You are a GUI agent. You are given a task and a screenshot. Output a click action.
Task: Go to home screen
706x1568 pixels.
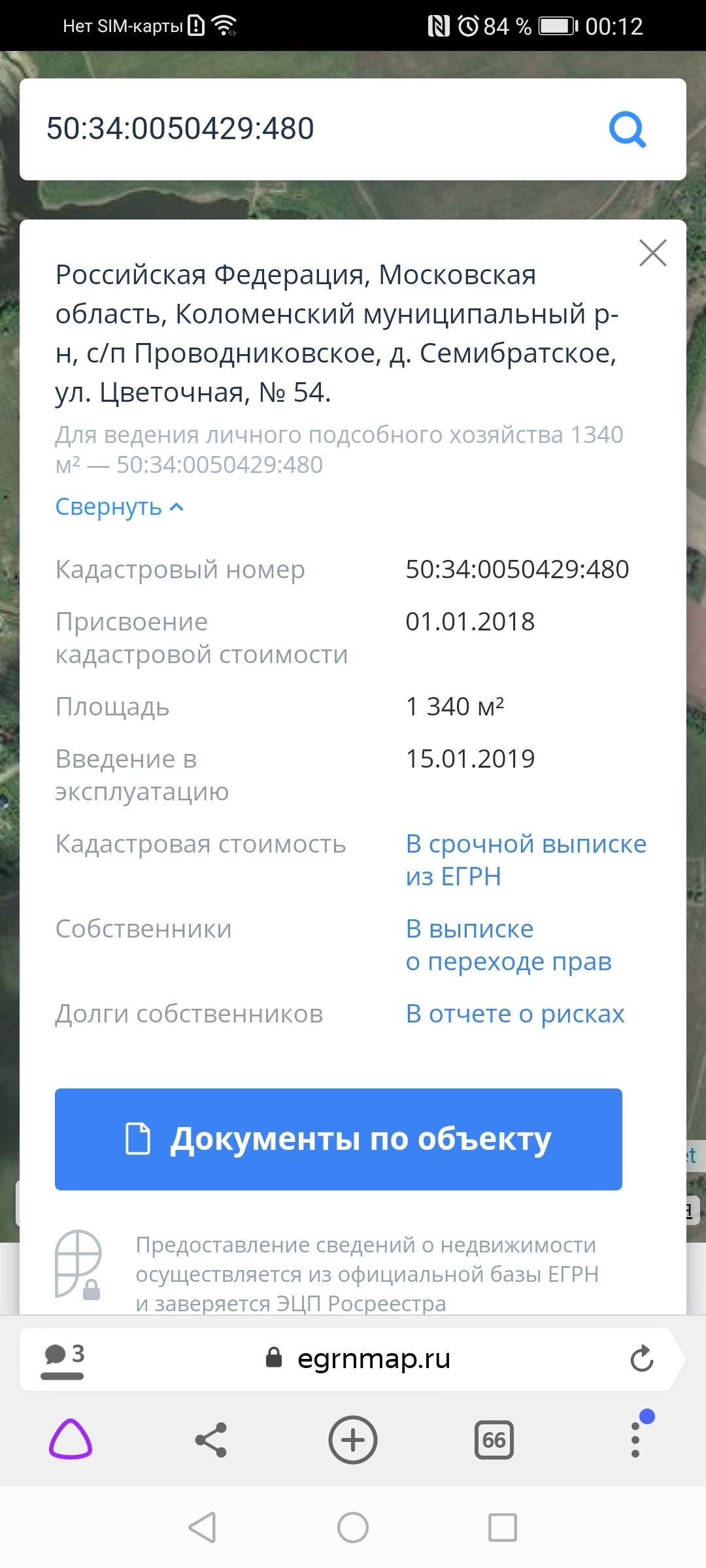coord(352,1527)
